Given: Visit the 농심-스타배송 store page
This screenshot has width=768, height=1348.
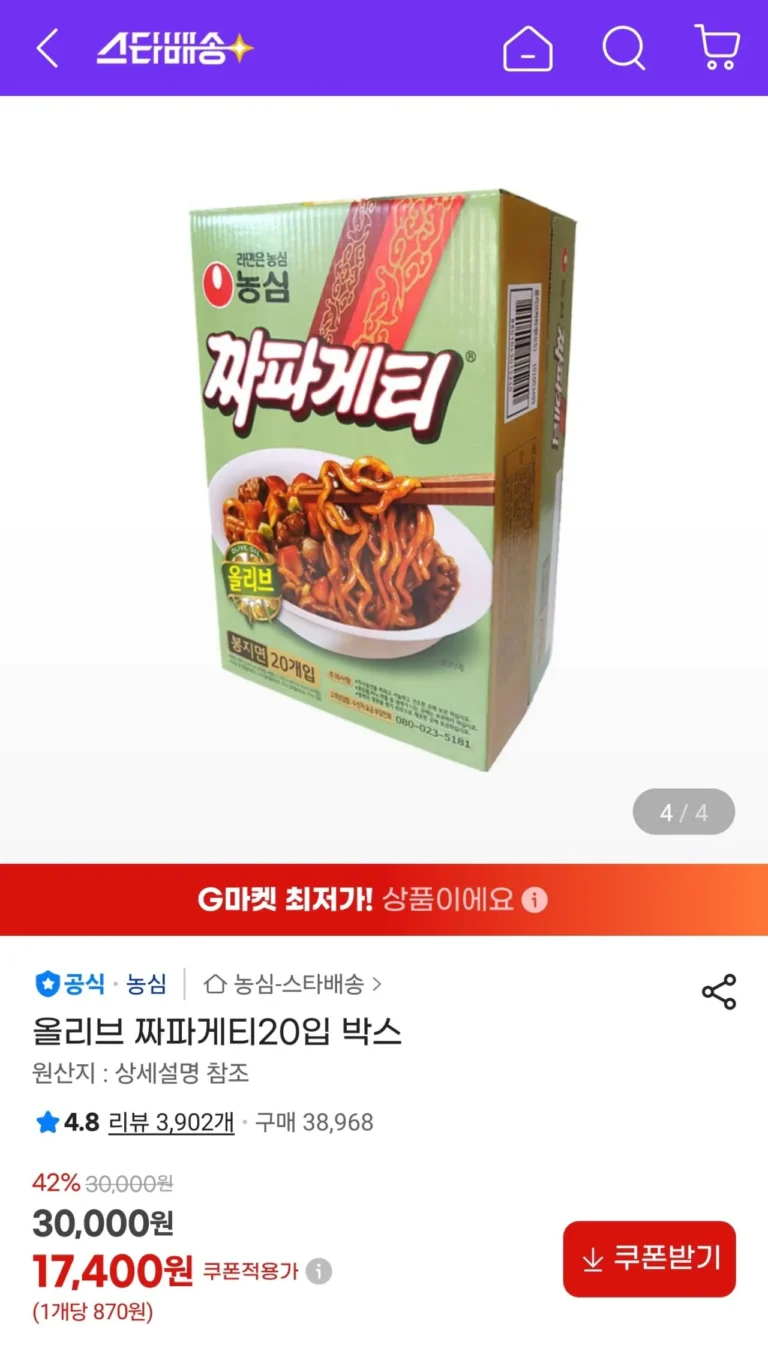Looking at the screenshot, I should tap(292, 984).
